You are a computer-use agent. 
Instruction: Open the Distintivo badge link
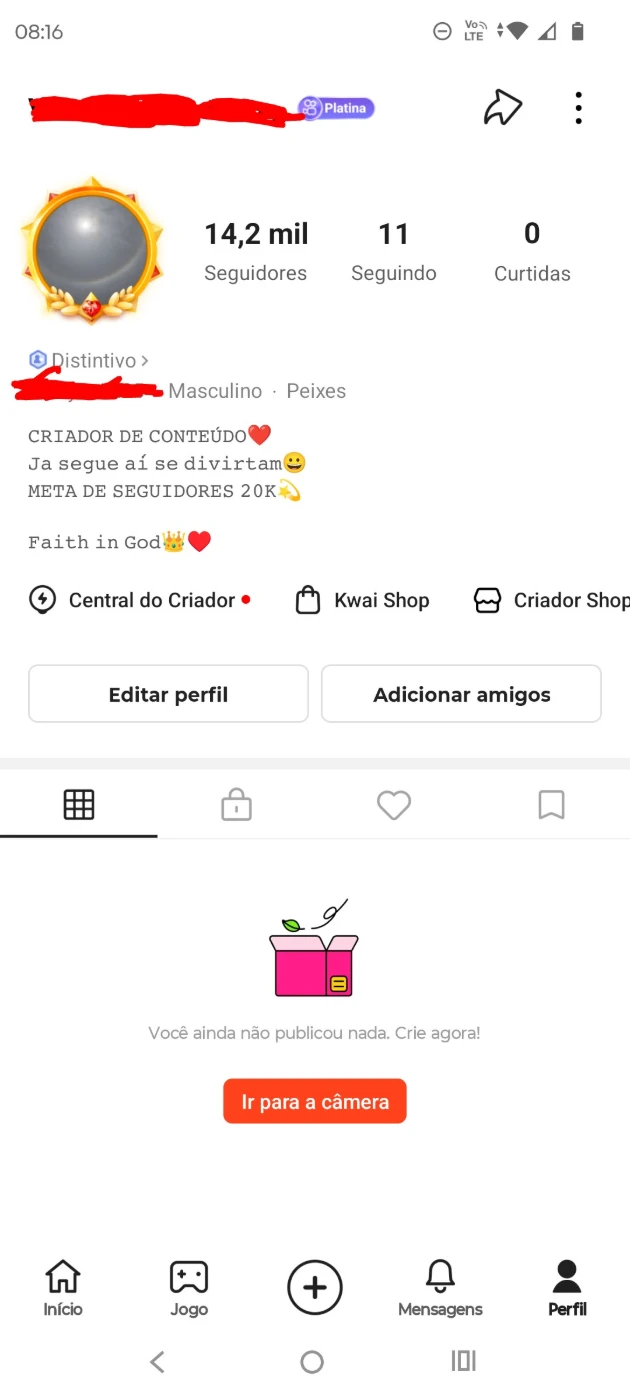pyautogui.click(x=90, y=360)
